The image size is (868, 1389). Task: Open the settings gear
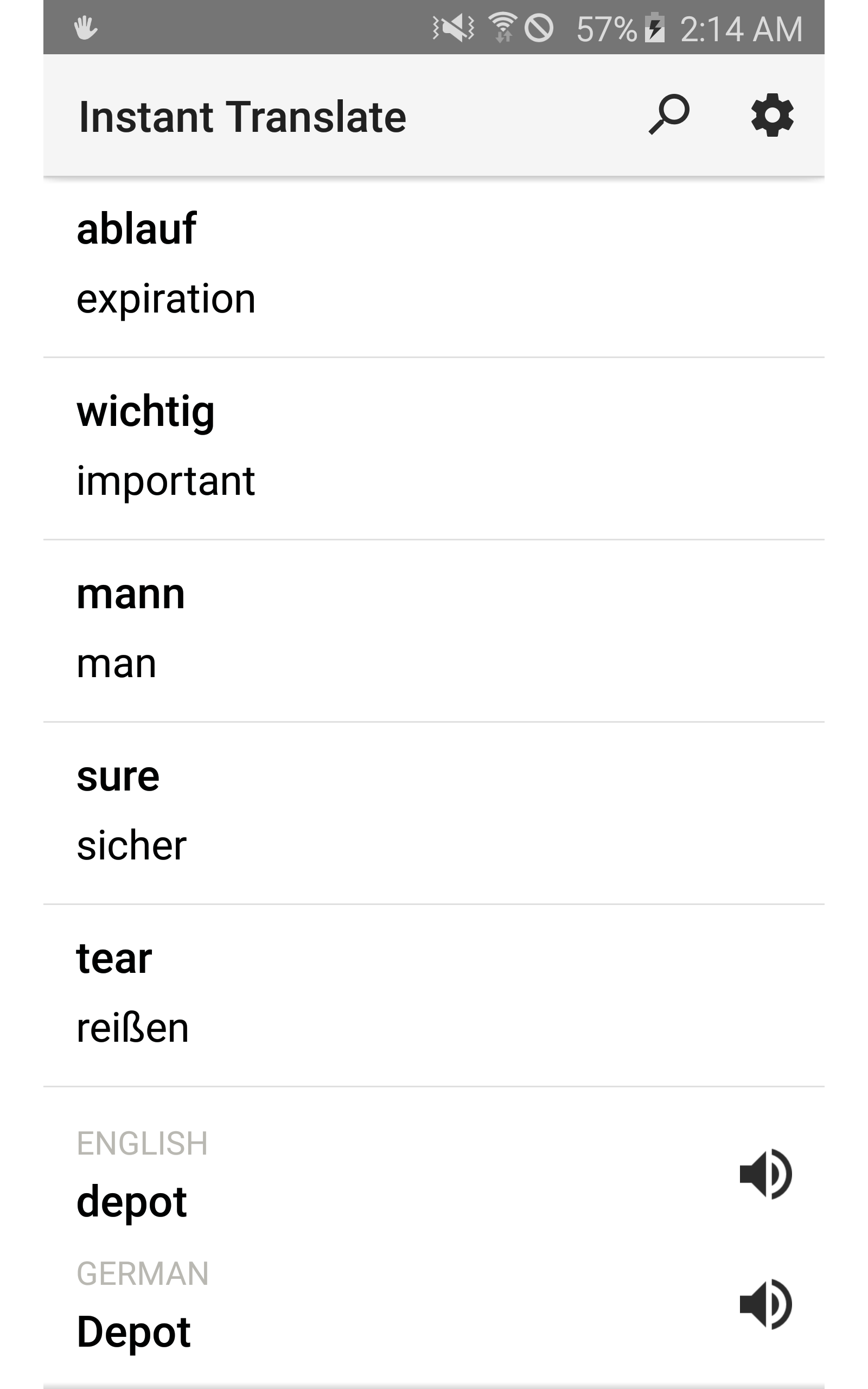coord(772,116)
